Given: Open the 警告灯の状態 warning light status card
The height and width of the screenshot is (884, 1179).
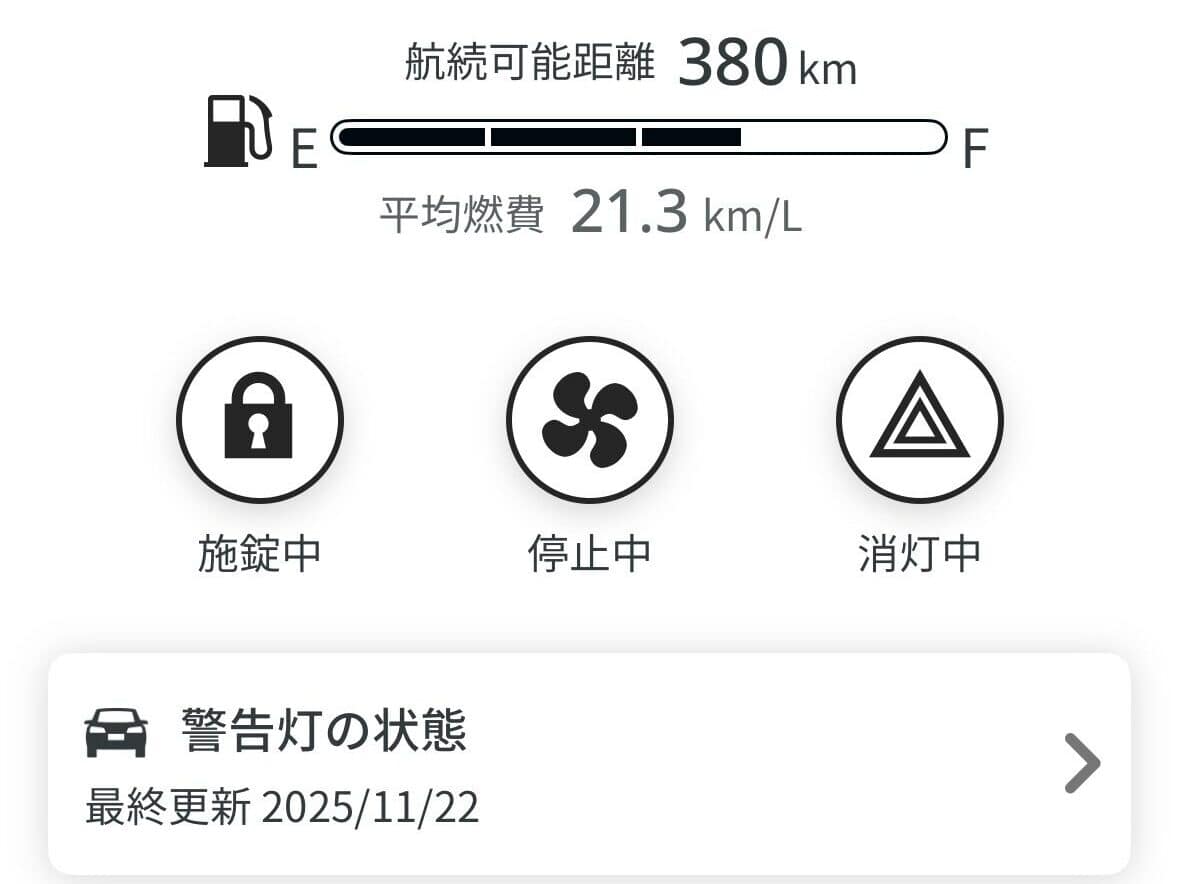Looking at the screenshot, I should (x=589, y=765).
